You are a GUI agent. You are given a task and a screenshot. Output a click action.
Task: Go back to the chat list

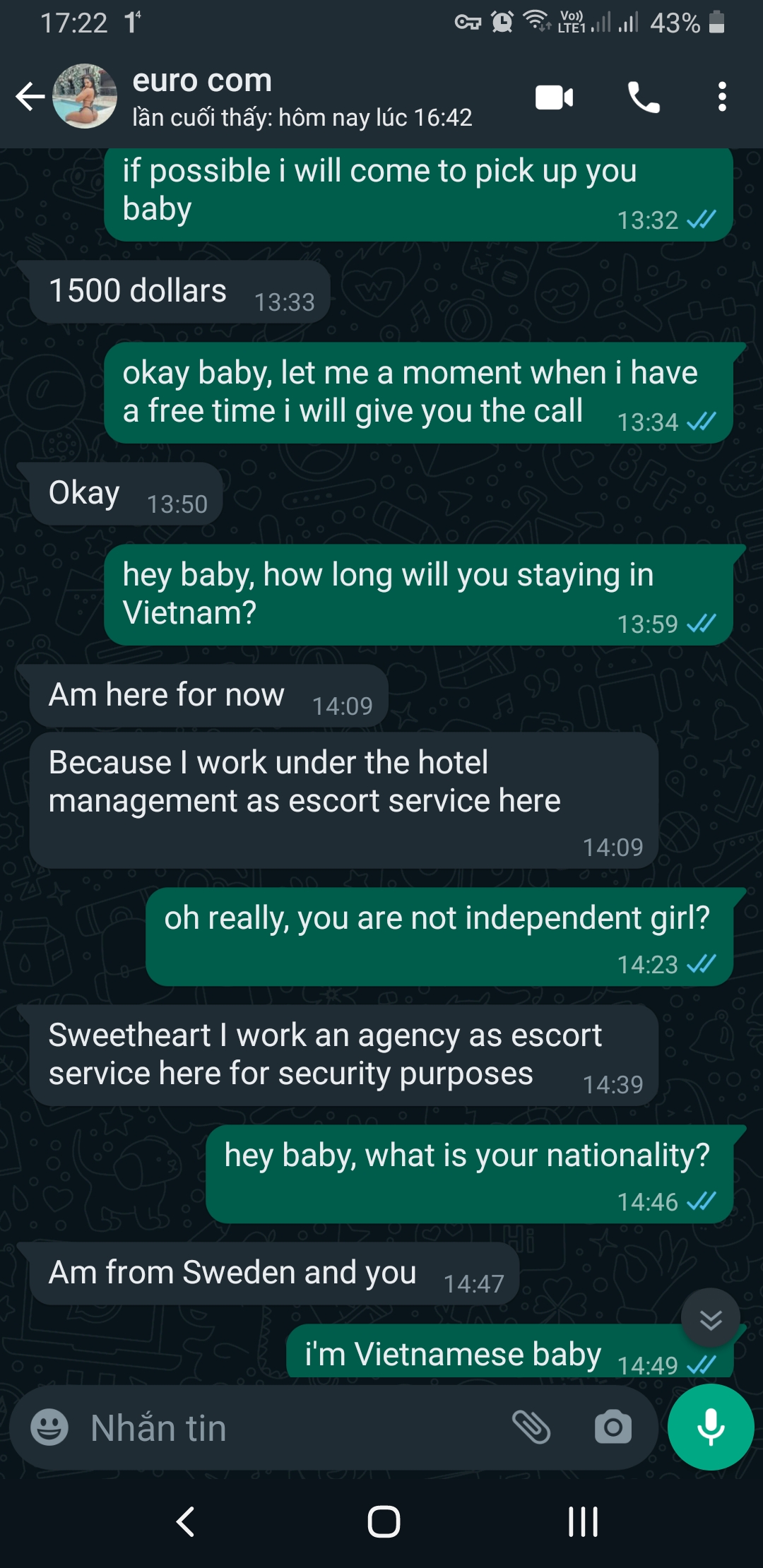click(30, 97)
